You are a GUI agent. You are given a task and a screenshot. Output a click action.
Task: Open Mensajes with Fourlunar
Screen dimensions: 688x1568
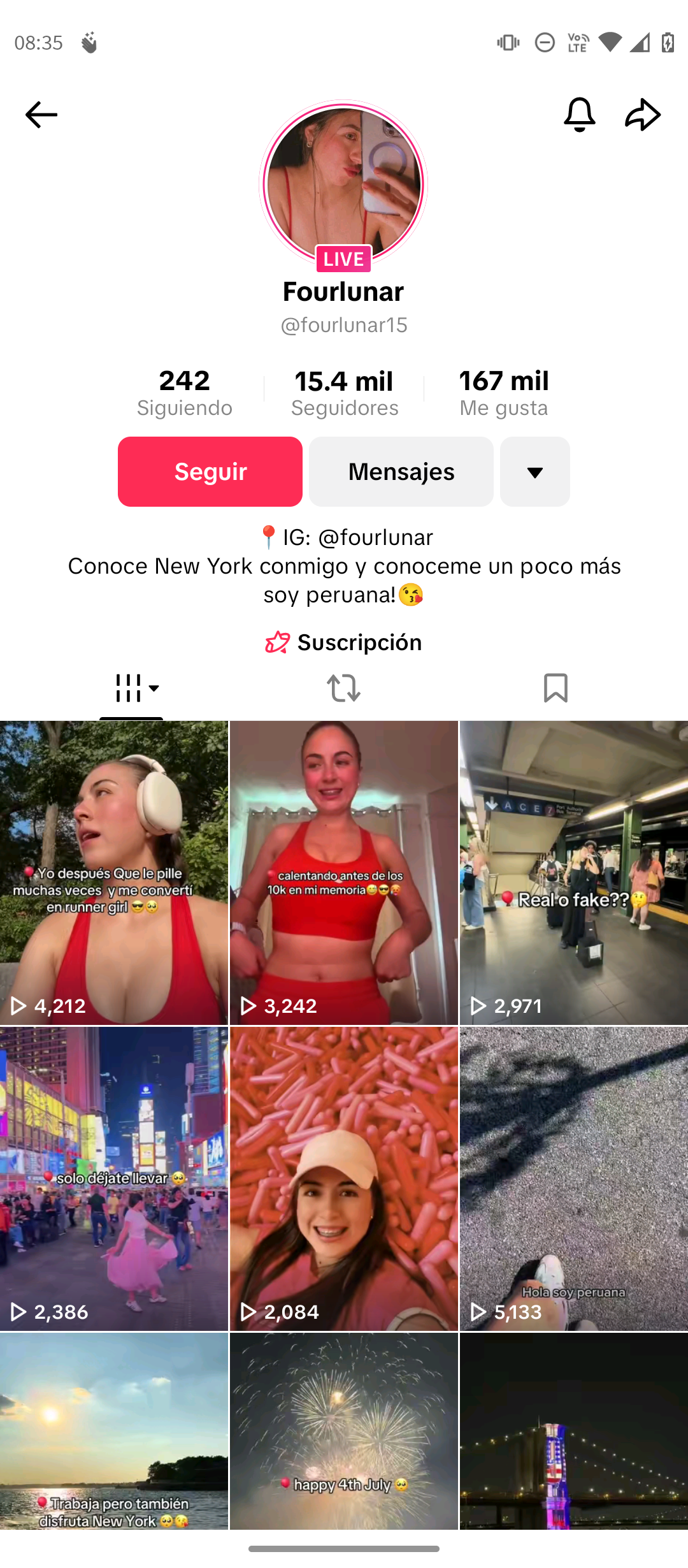[x=401, y=472]
